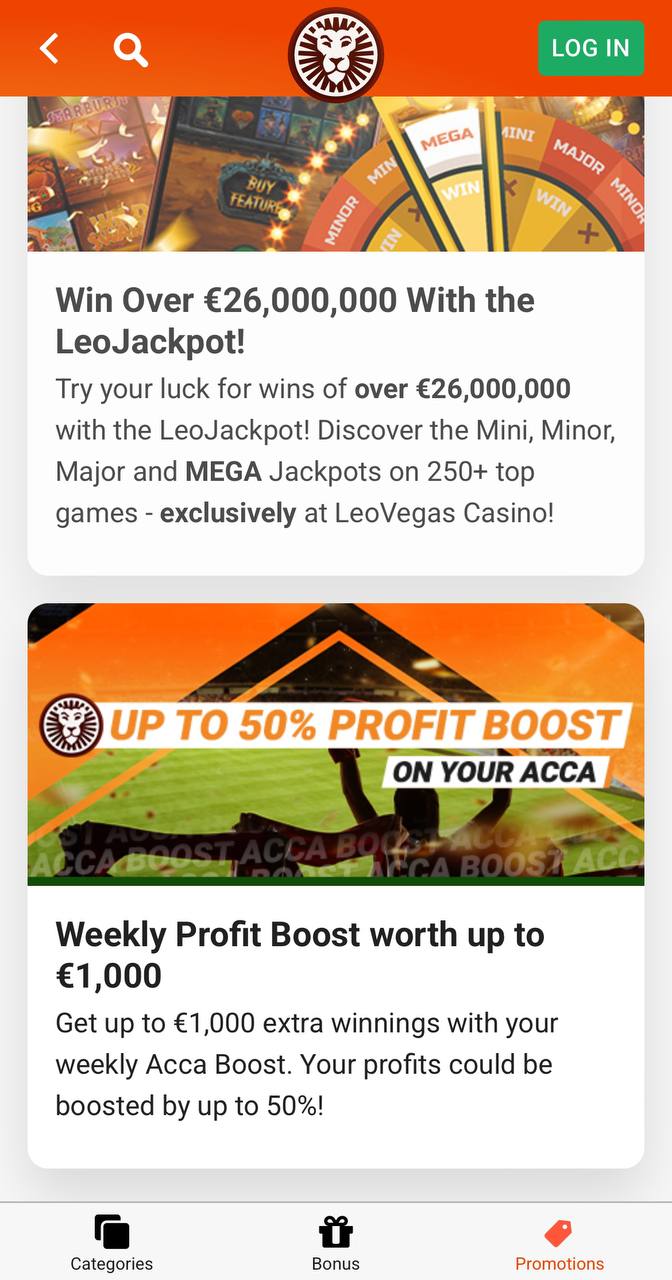Go back using the header arrow
672x1280 pixels.
[x=49, y=48]
